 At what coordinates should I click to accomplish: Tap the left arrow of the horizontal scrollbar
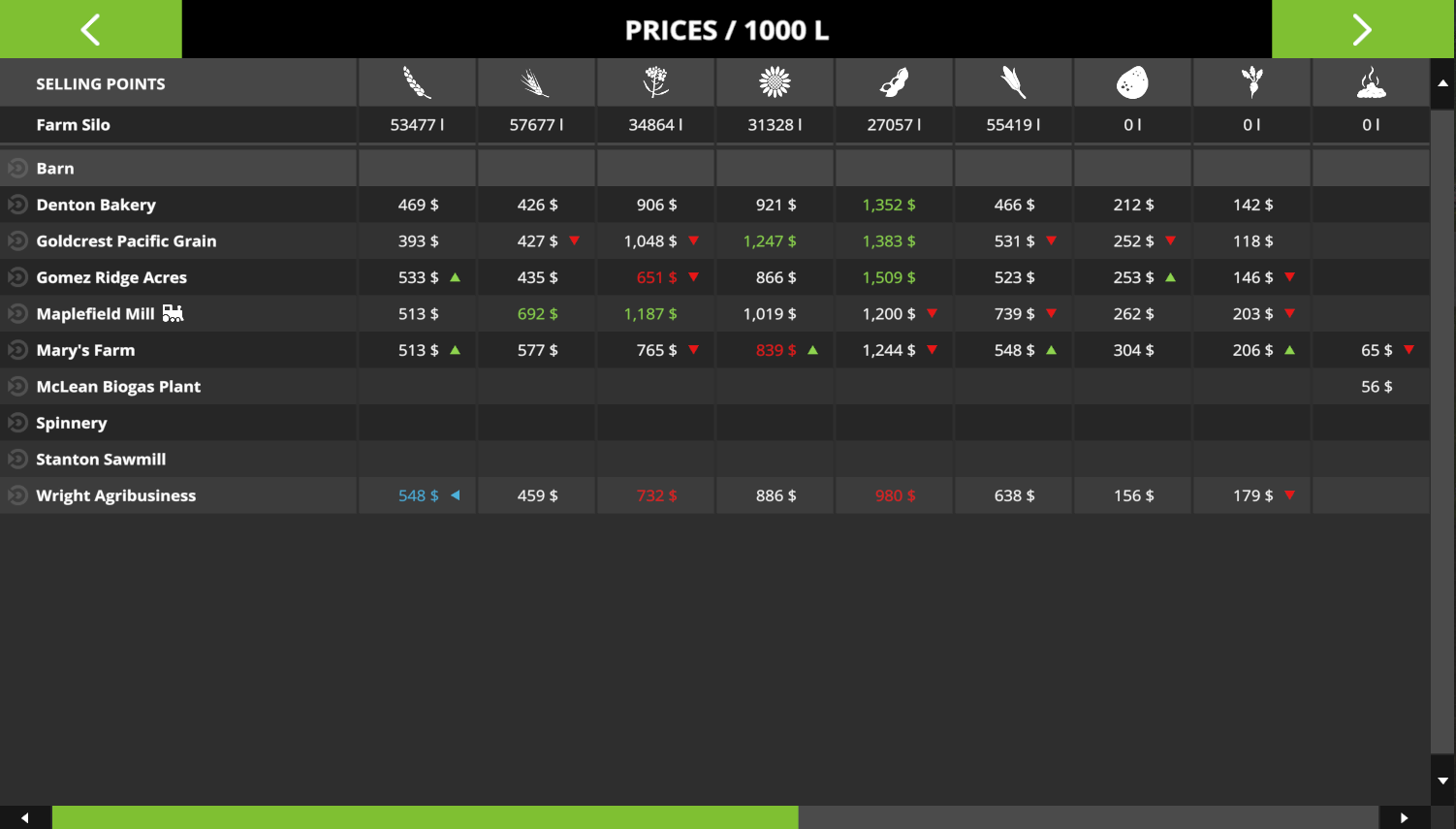25,817
